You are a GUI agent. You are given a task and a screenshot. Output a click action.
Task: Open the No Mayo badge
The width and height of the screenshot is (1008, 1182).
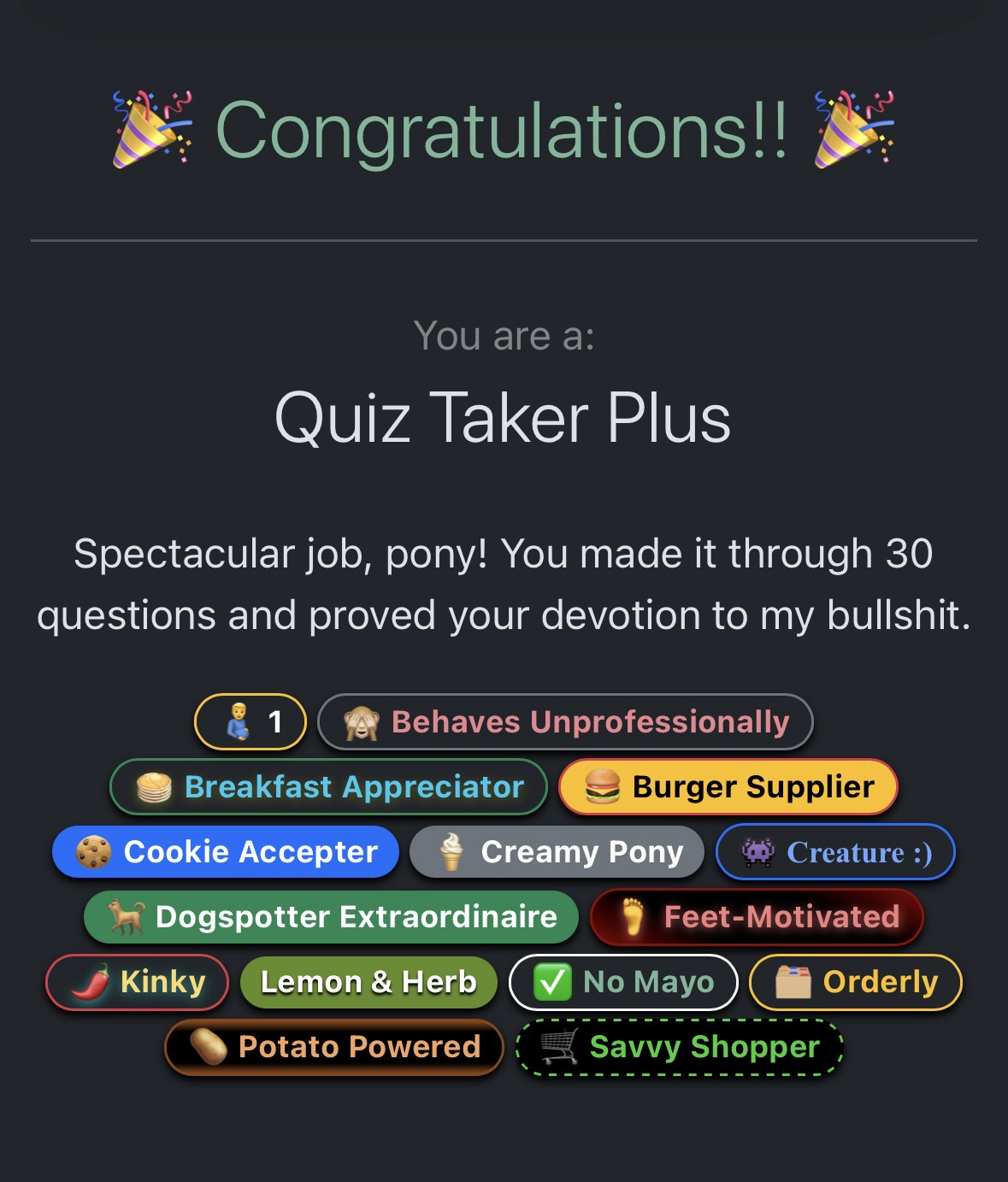[x=623, y=982]
